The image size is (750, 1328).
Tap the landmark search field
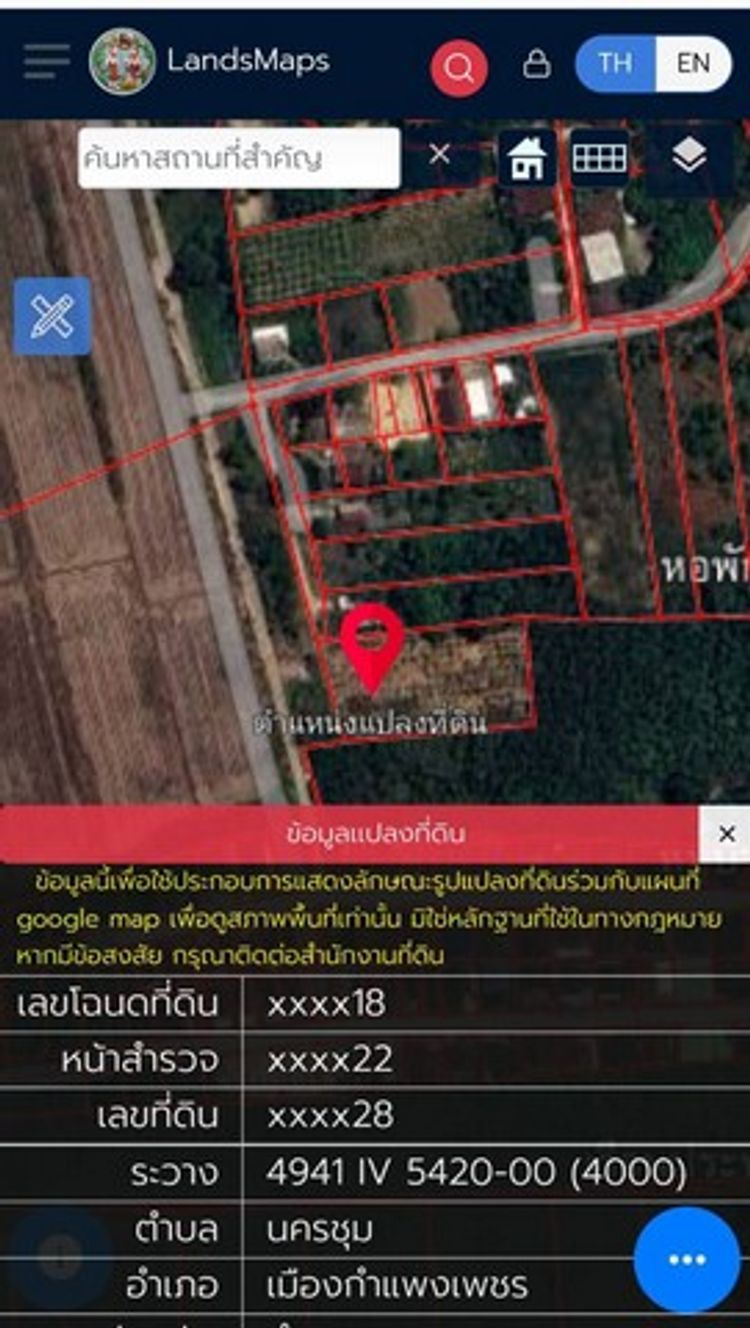pyautogui.click(x=238, y=157)
